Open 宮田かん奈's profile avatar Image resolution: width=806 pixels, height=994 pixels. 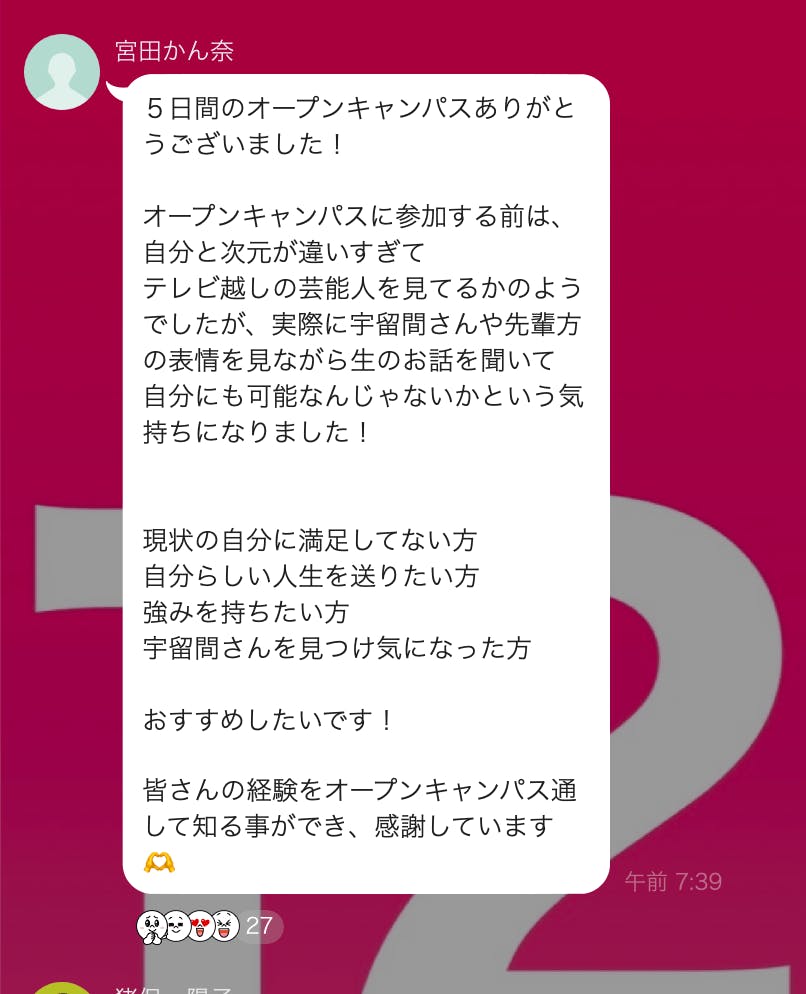[x=62, y=72]
